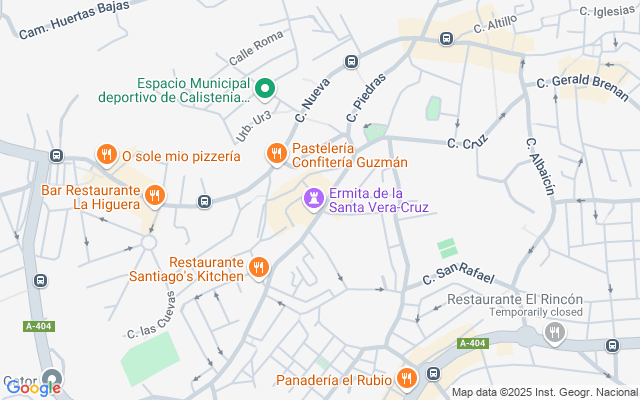Tap the bus stop near C. Altillo
Screen dimensions: 640x400
446,38
